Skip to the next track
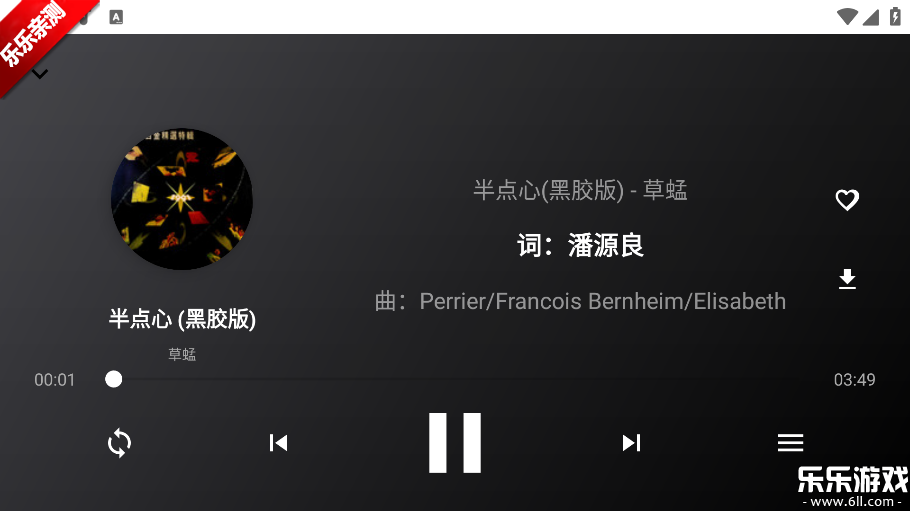 pos(631,442)
